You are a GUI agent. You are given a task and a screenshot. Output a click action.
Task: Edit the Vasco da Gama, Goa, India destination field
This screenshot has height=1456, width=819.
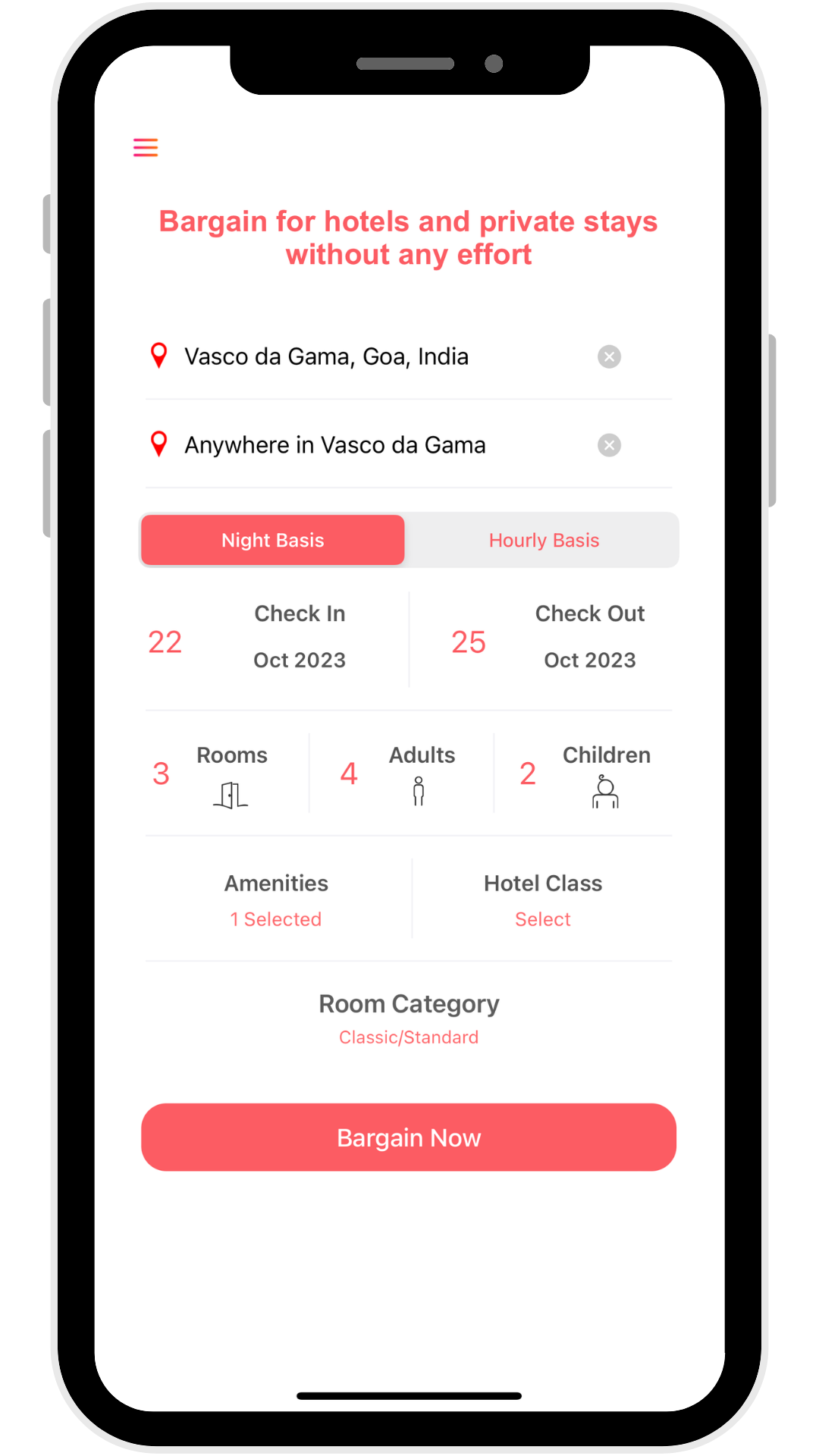326,356
